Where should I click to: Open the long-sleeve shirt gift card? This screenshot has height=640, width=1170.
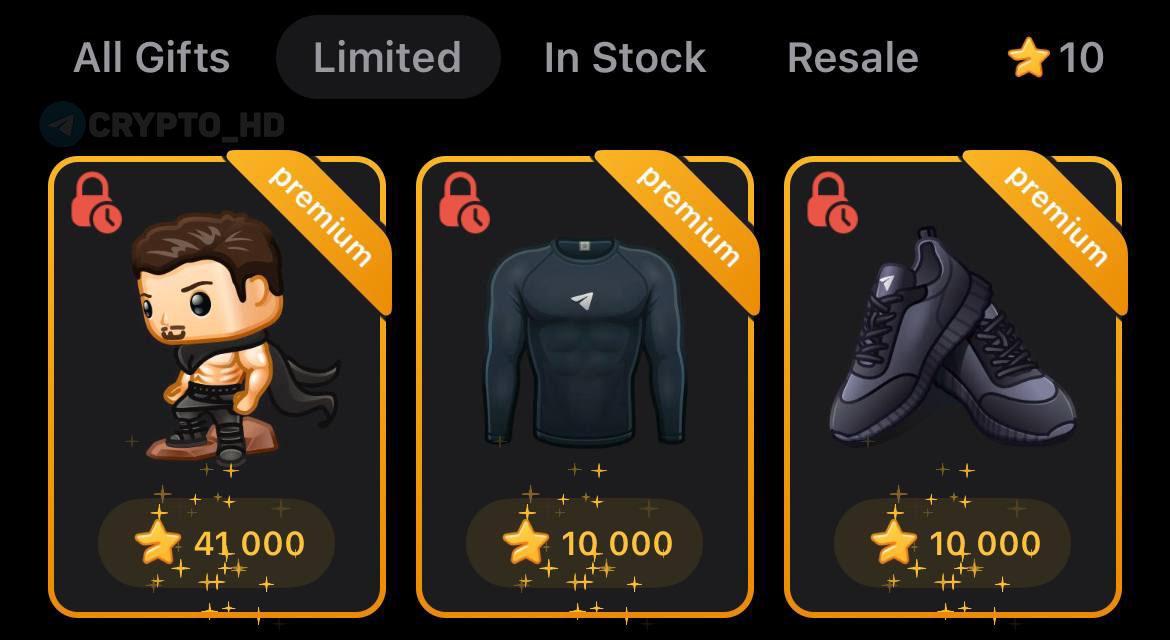(585, 385)
